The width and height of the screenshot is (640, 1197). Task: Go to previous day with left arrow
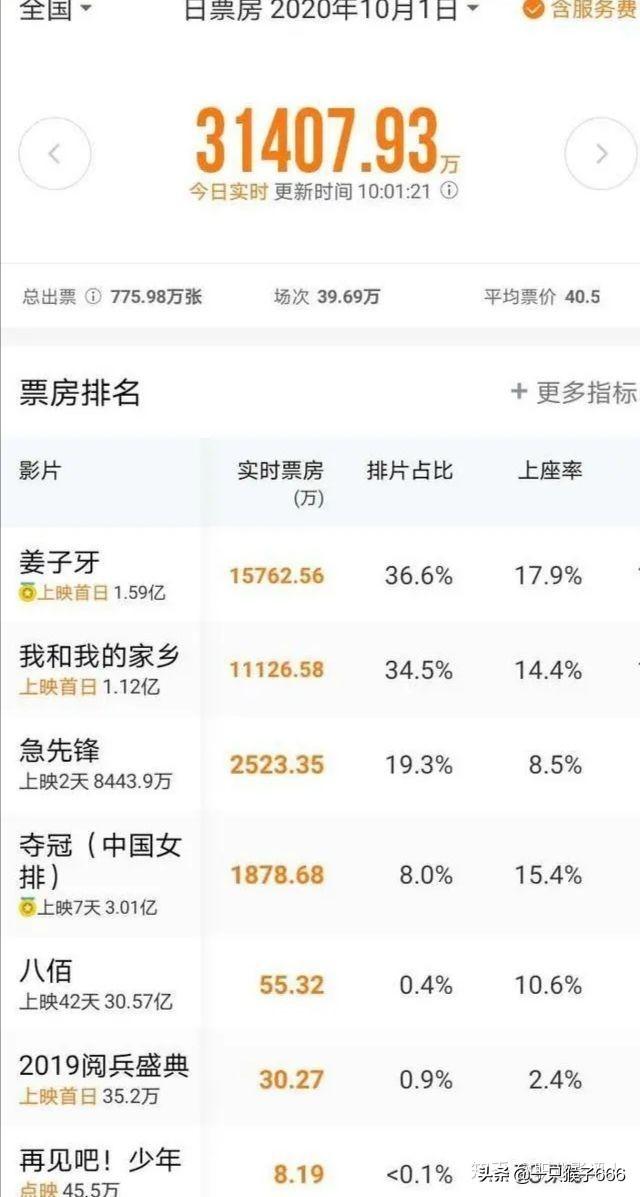click(x=54, y=153)
